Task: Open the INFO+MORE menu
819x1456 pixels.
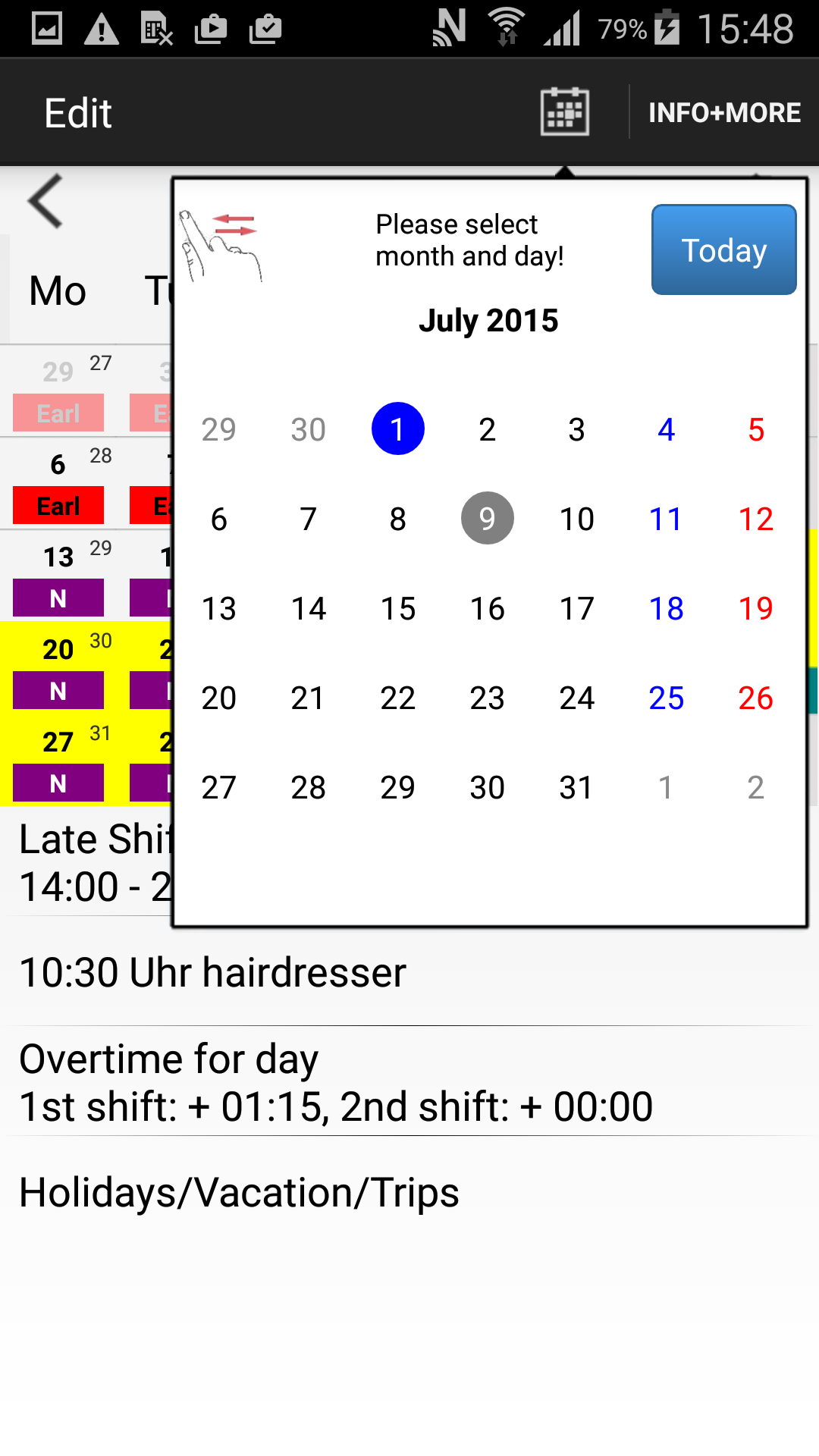Action: click(724, 111)
